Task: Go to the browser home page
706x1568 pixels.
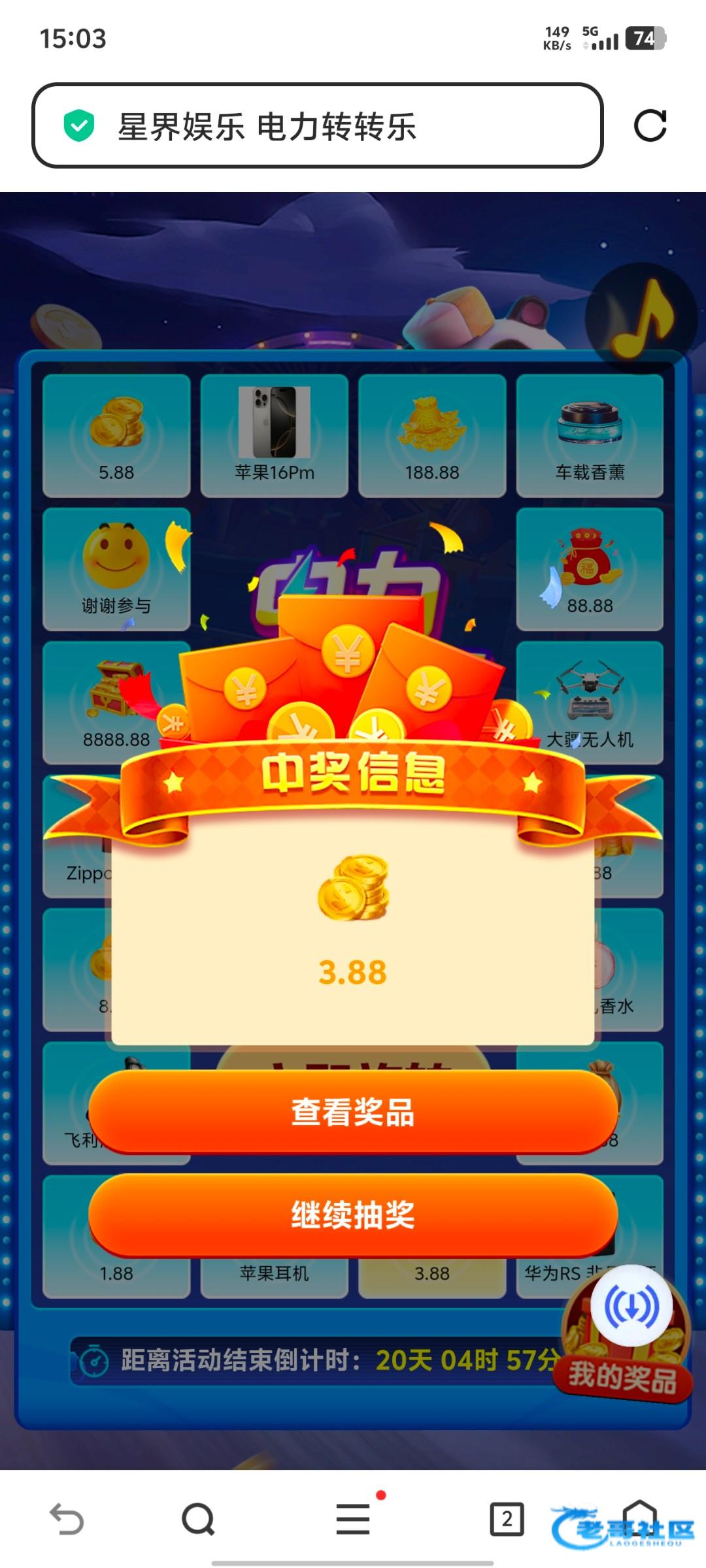Action: 639,1516
